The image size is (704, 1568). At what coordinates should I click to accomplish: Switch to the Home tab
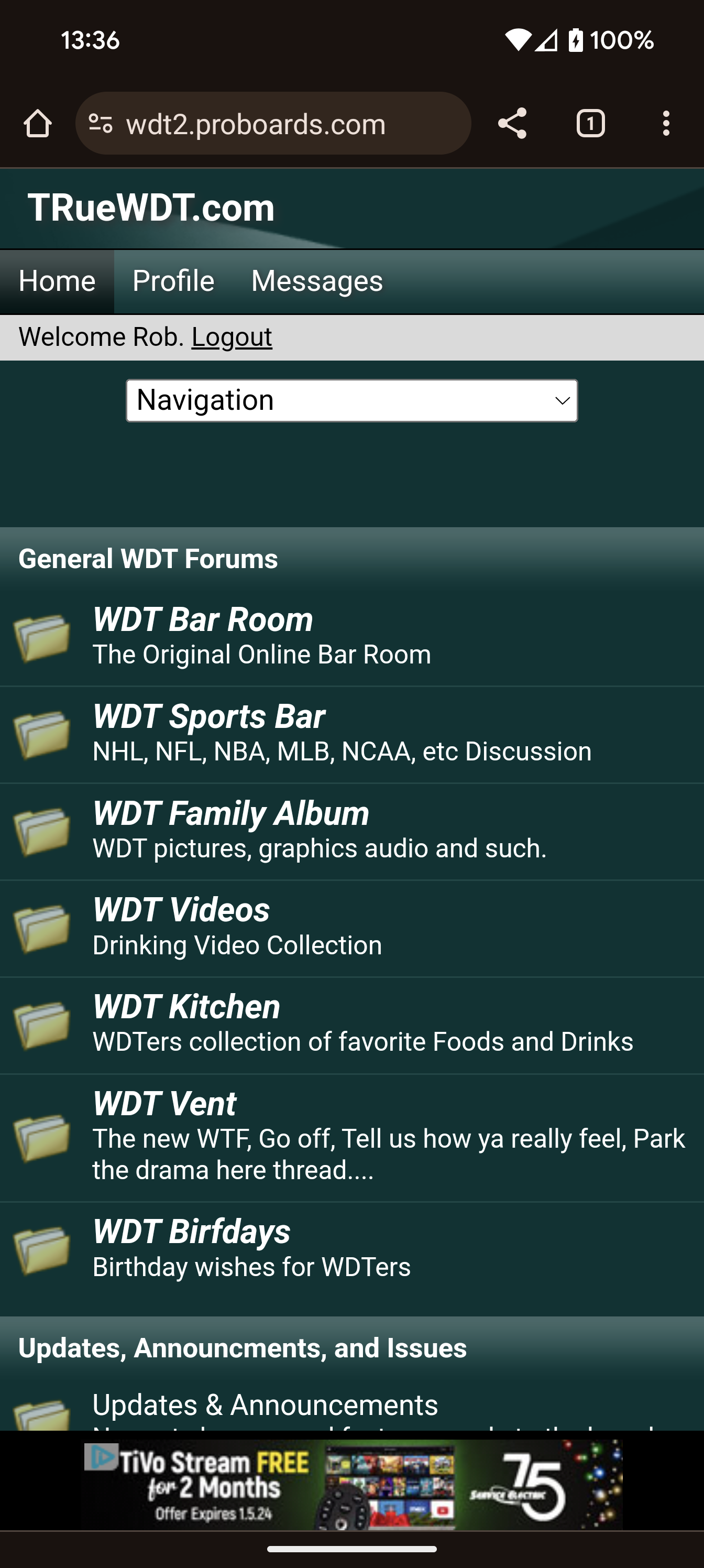[57, 281]
